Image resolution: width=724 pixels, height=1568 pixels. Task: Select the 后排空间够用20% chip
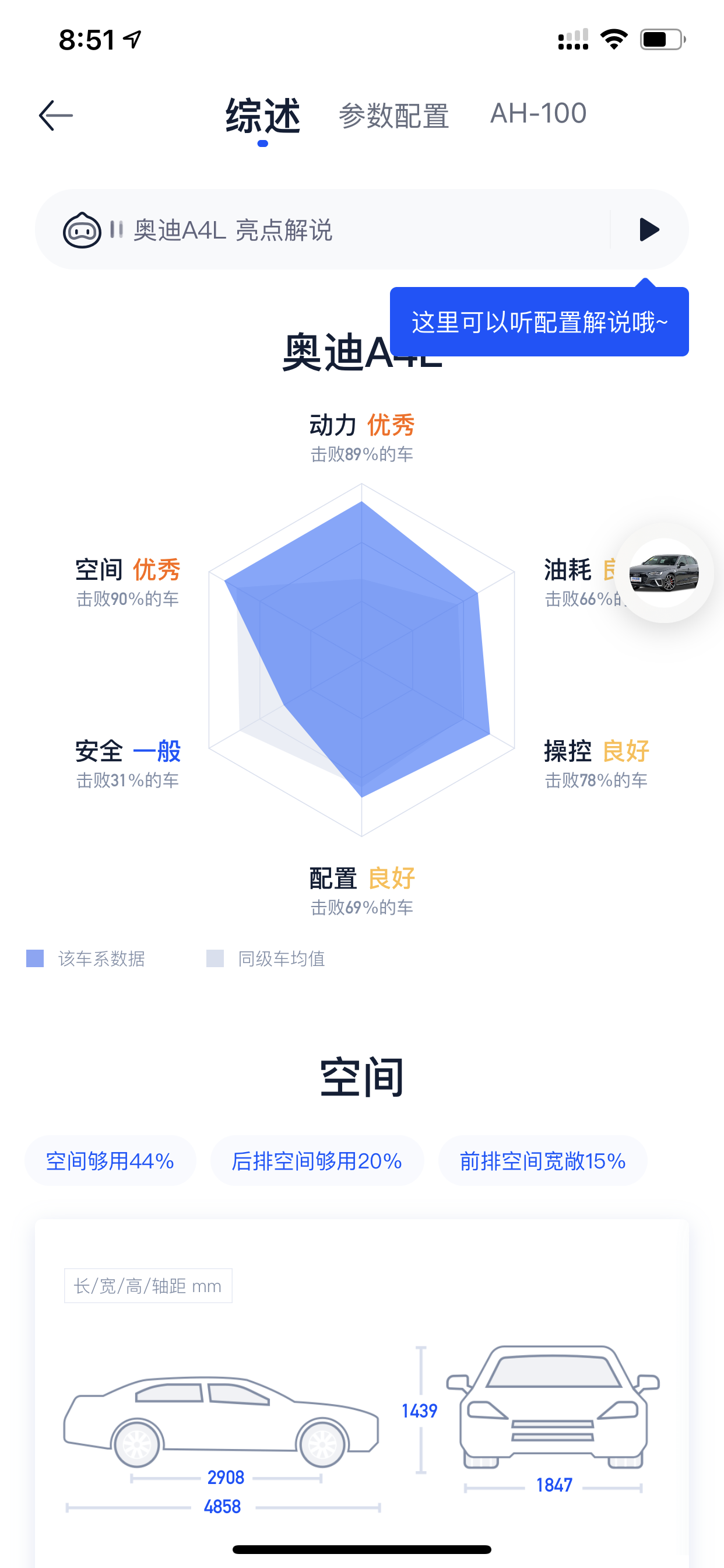click(x=317, y=1161)
